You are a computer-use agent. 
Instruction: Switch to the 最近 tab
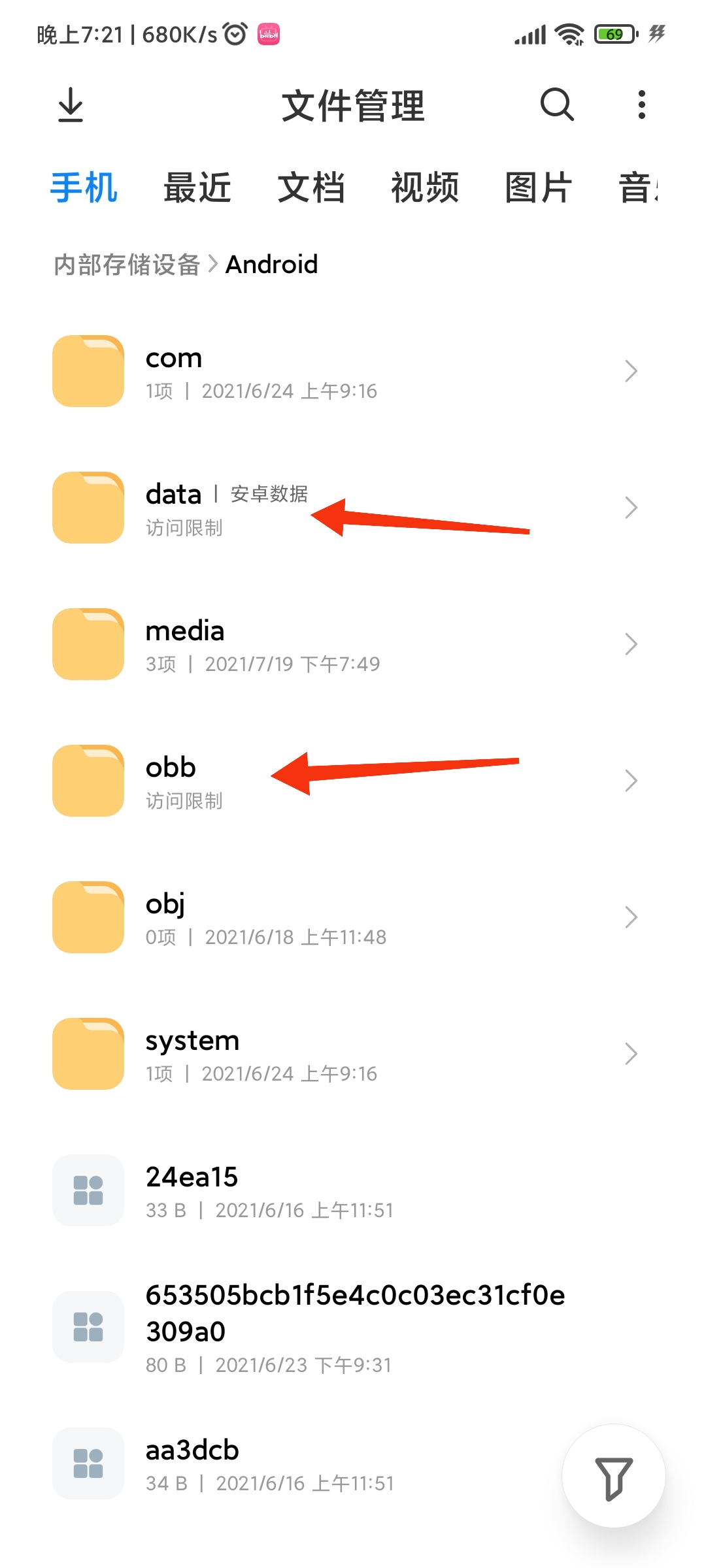(x=197, y=188)
